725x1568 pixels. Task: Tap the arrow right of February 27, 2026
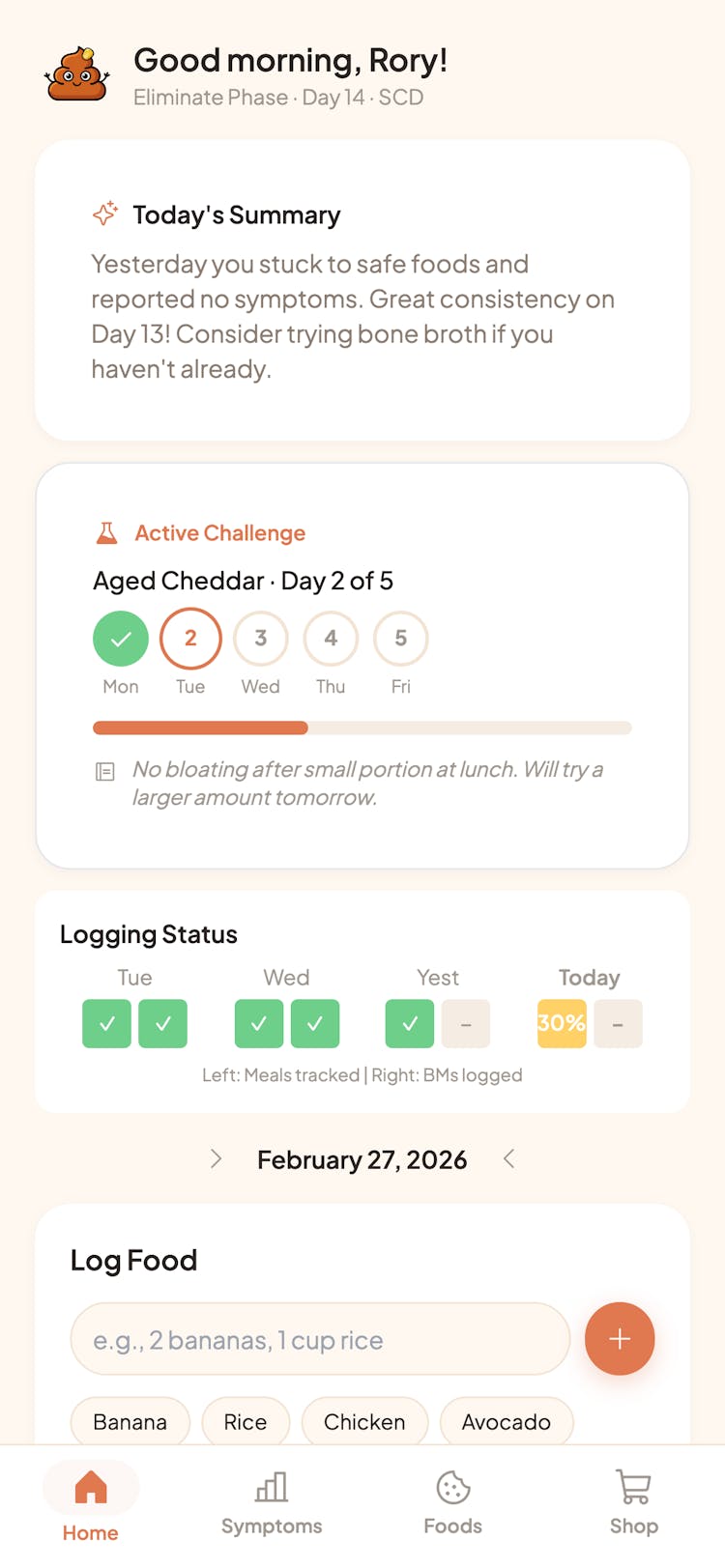click(x=509, y=1159)
